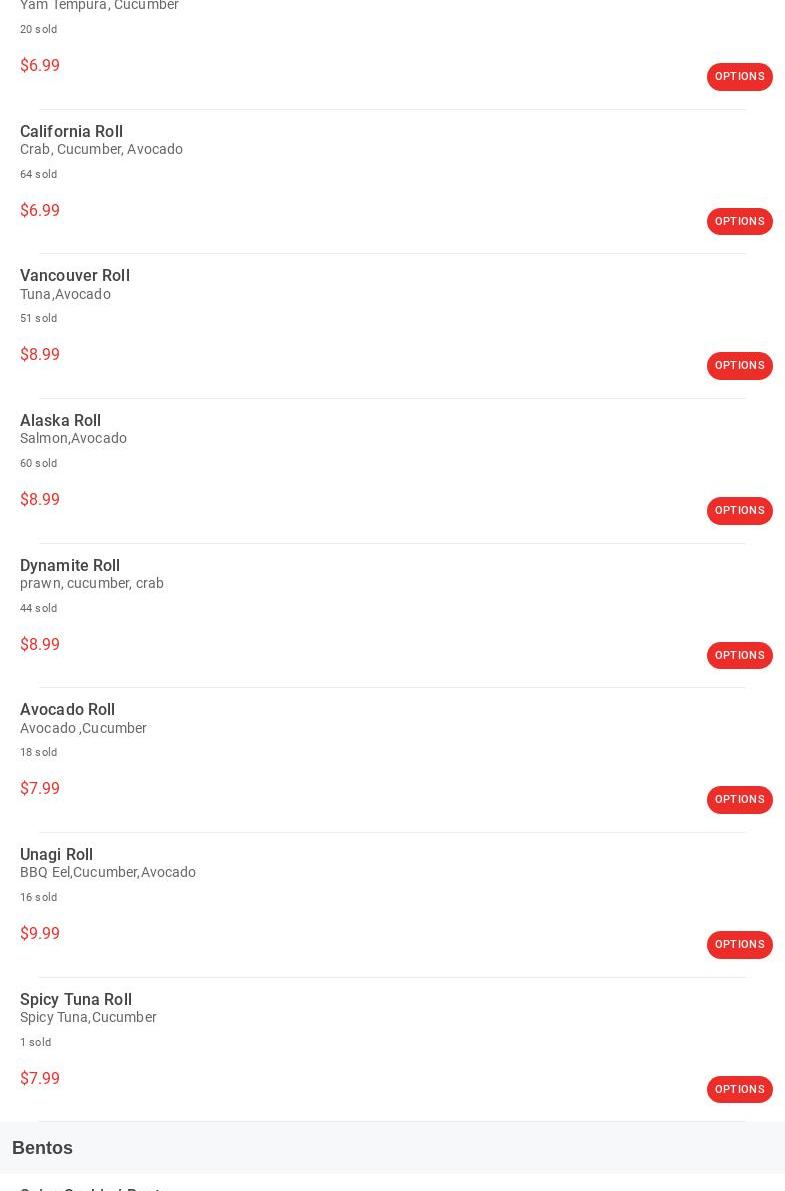Open Spicy Tuna Roll options
Image resolution: width=785 pixels, height=1191 pixels.
point(739,1090)
